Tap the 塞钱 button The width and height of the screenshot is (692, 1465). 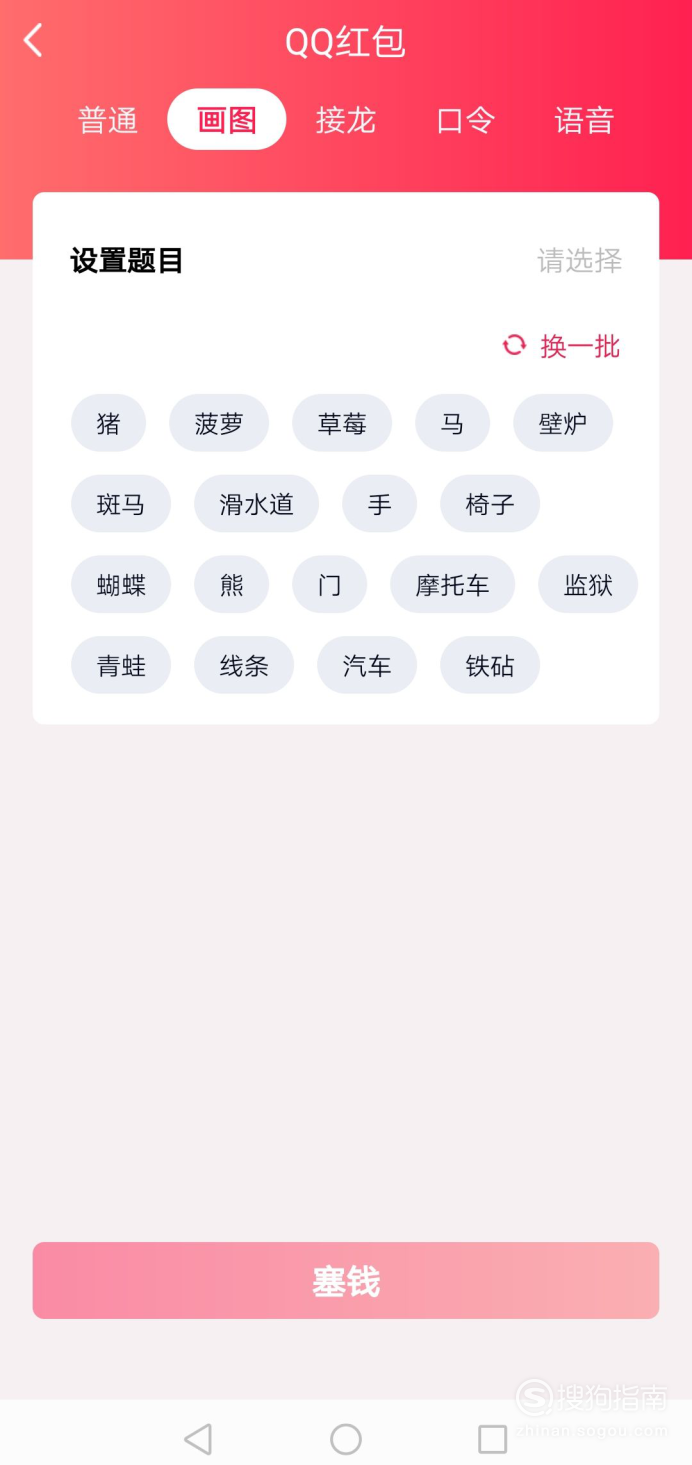coord(346,1281)
